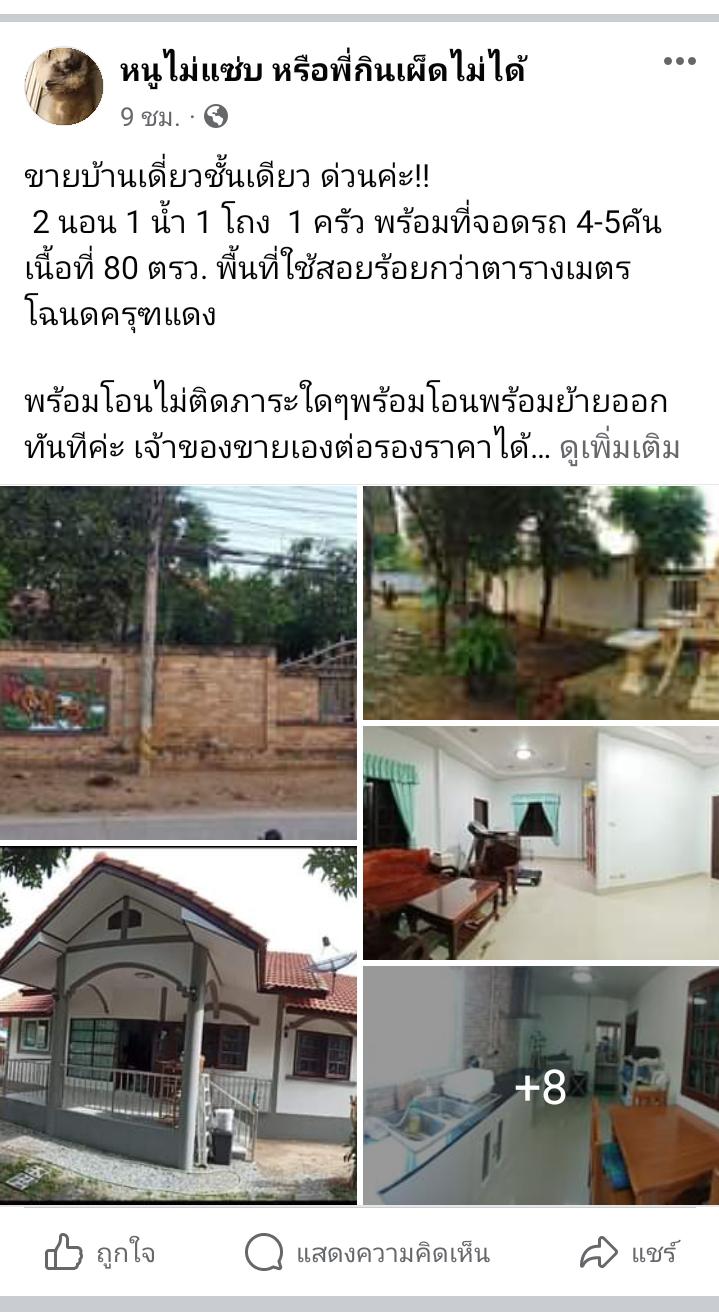719x1315 pixels.
Task: Tap แสดงความคิดเห็น to comment
Action: pyautogui.click(x=368, y=1252)
